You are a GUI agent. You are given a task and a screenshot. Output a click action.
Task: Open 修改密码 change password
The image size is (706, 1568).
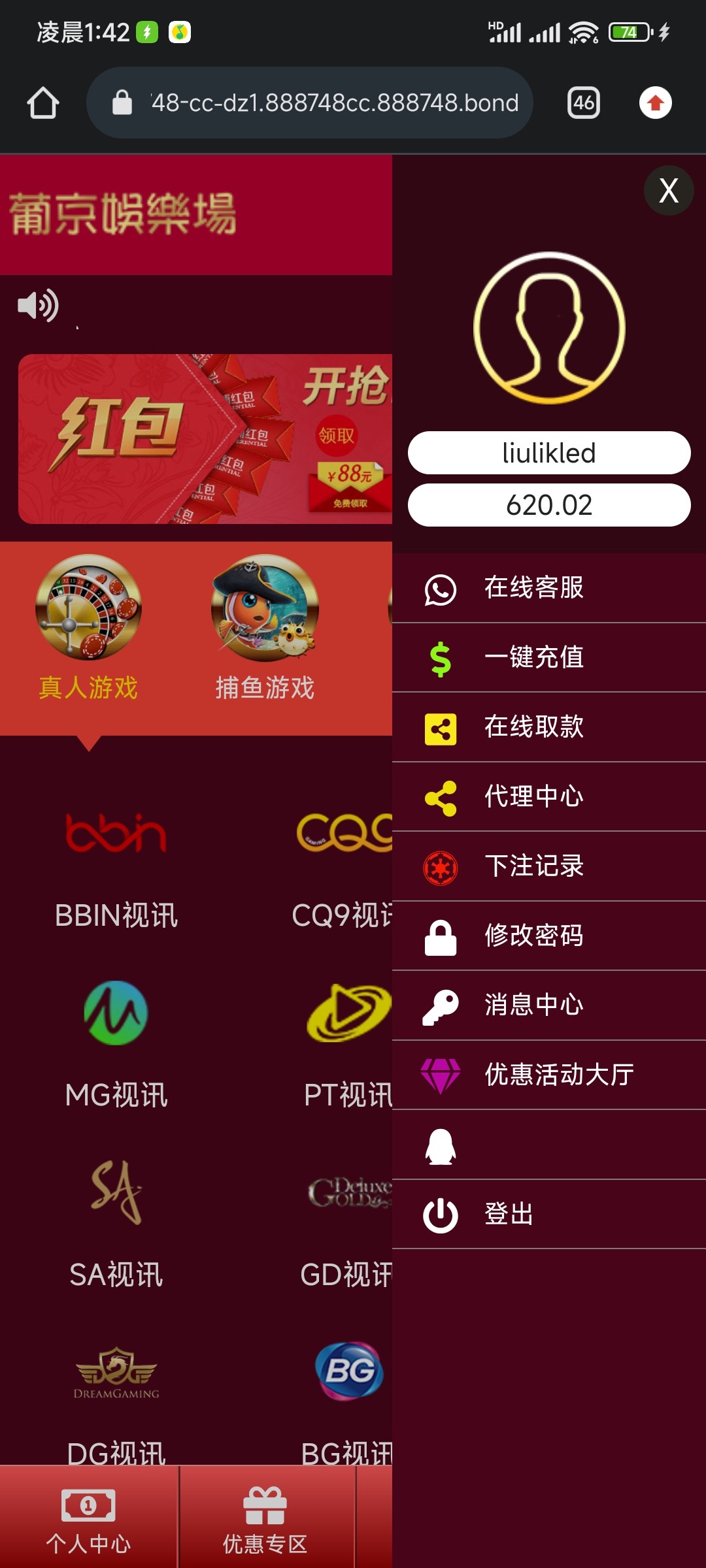coord(548,936)
